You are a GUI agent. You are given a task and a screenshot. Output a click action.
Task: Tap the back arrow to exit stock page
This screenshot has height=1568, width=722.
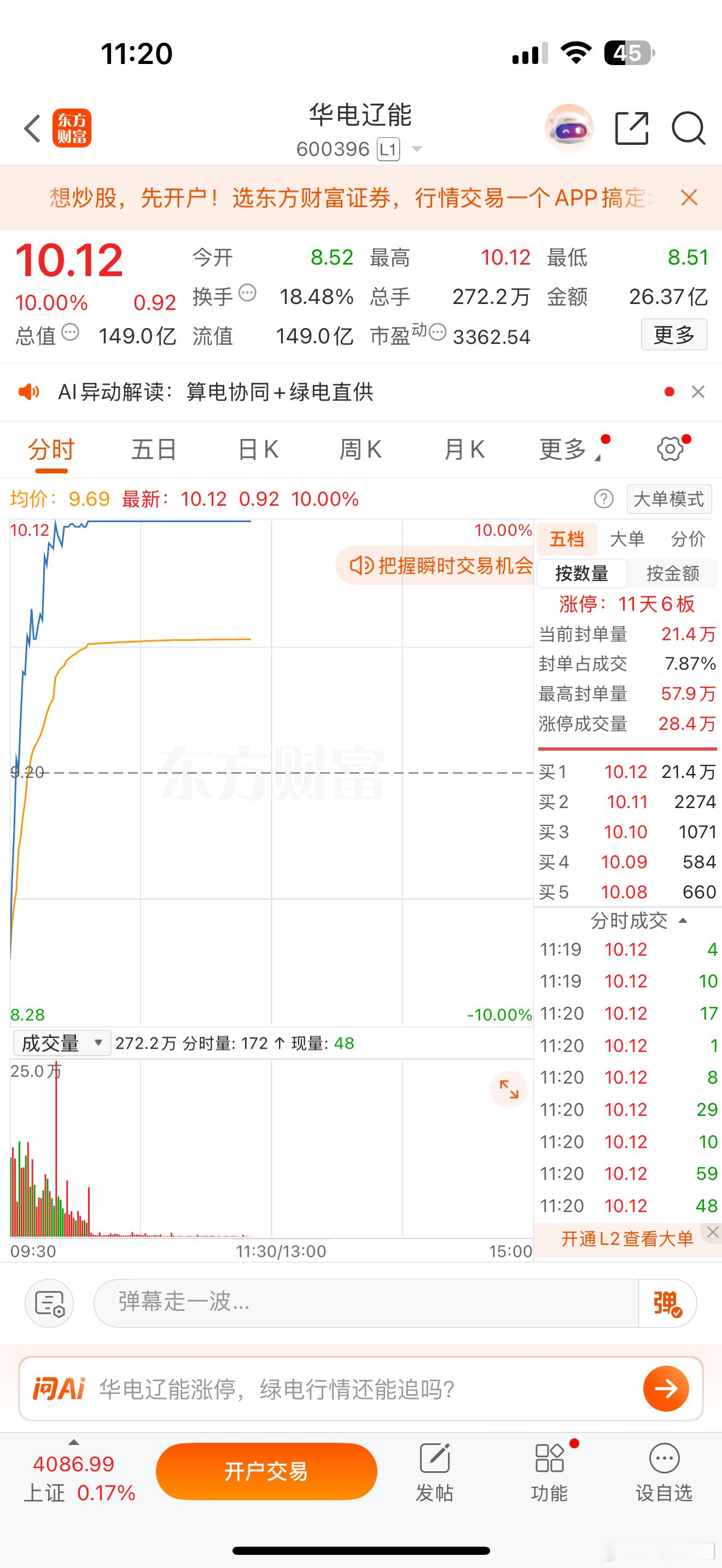tap(31, 128)
